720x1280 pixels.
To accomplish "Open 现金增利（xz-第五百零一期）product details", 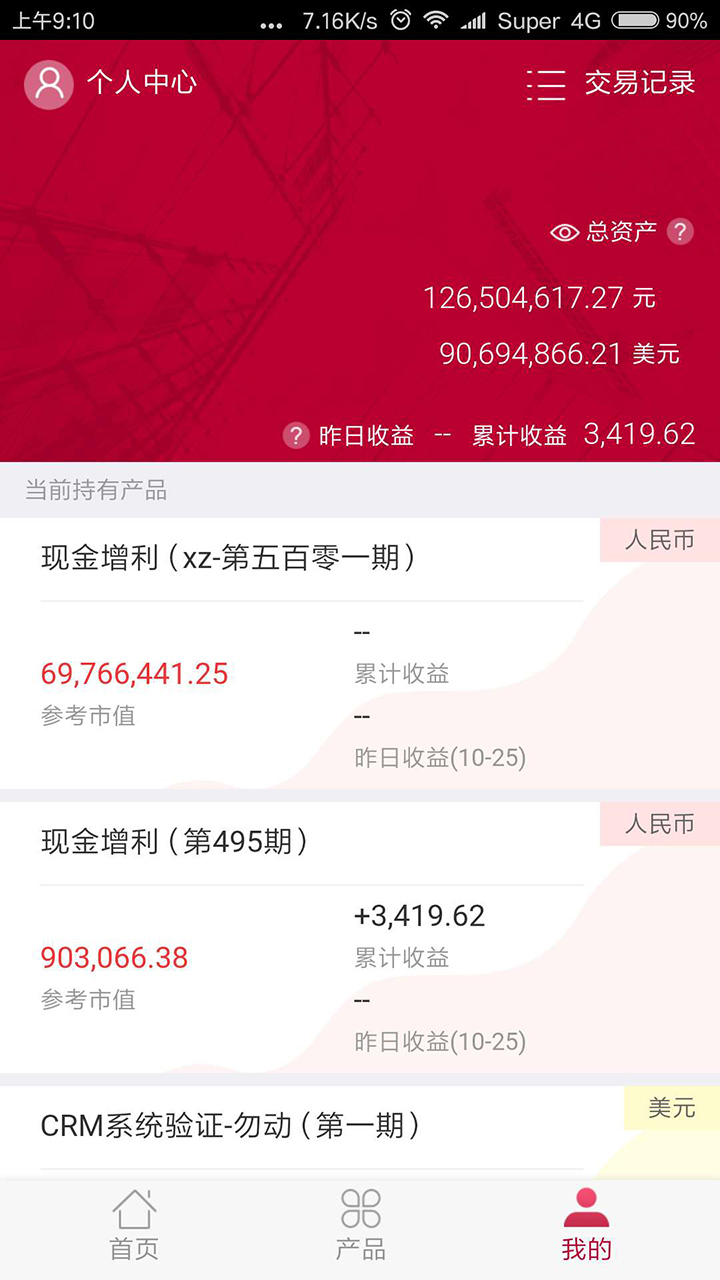I will click(x=360, y=650).
